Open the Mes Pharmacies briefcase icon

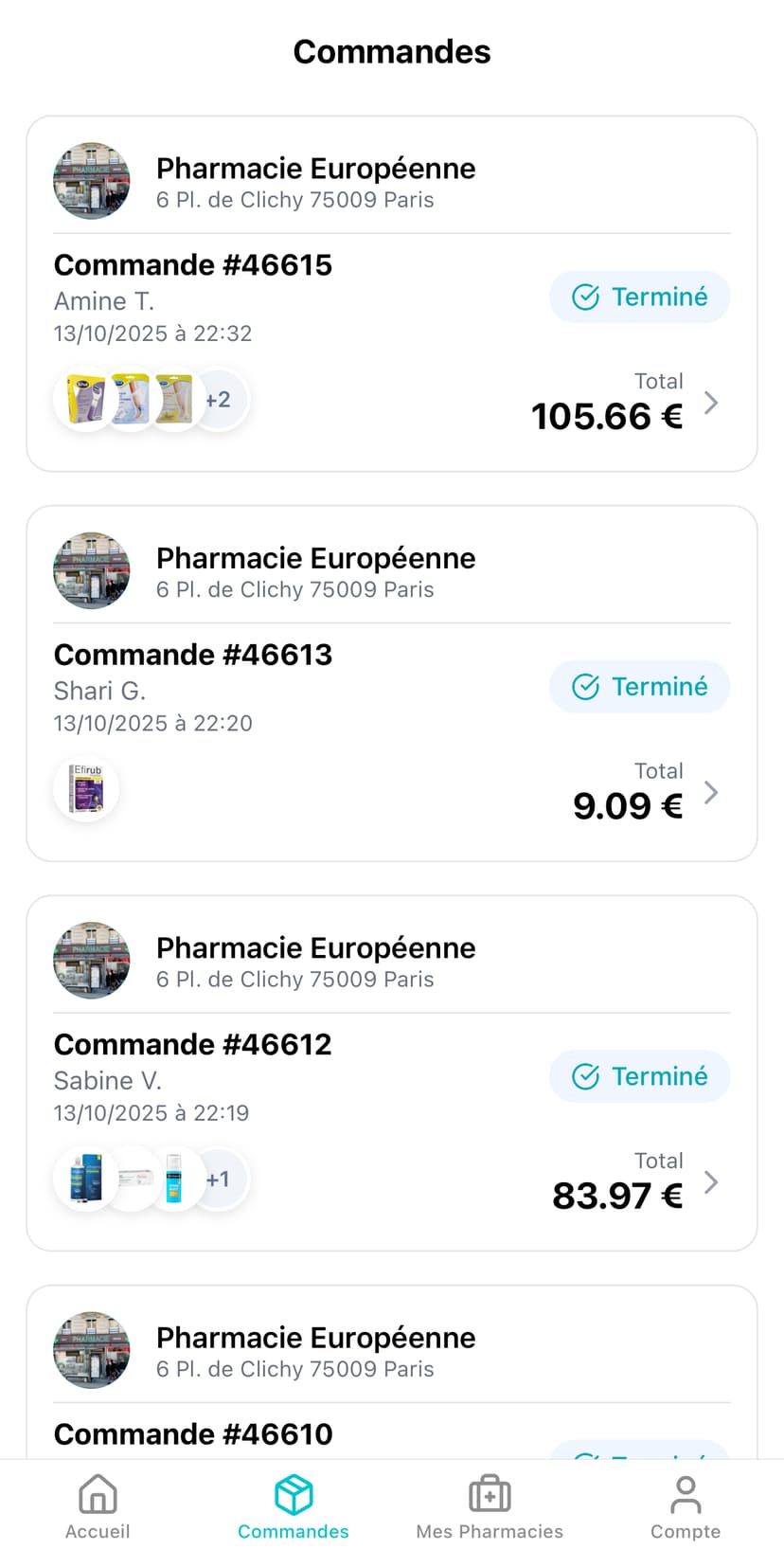(490, 1495)
